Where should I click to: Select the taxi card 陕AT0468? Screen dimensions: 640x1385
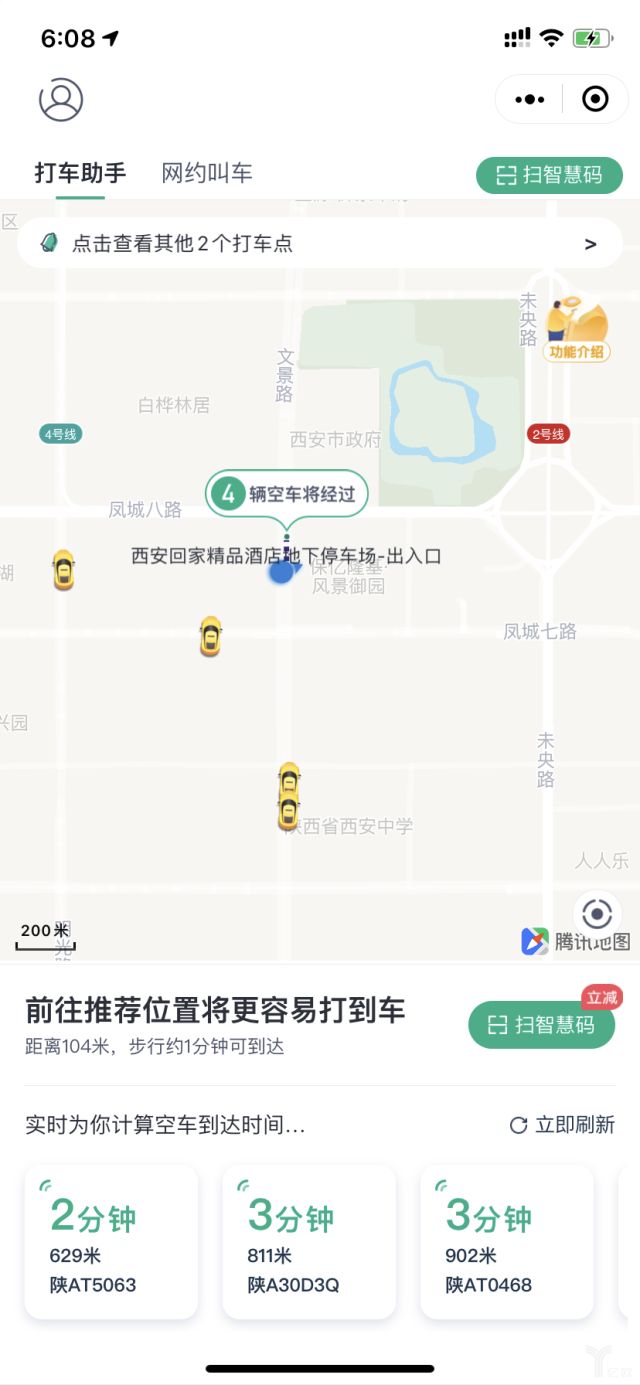click(507, 1241)
